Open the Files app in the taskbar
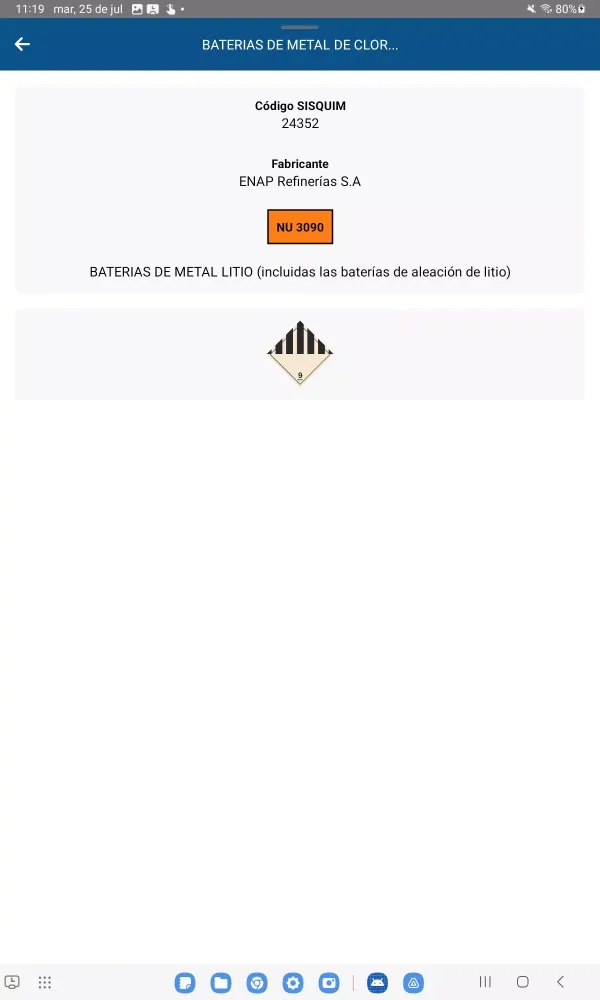The width and height of the screenshot is (600, 1000). point(221,982)
